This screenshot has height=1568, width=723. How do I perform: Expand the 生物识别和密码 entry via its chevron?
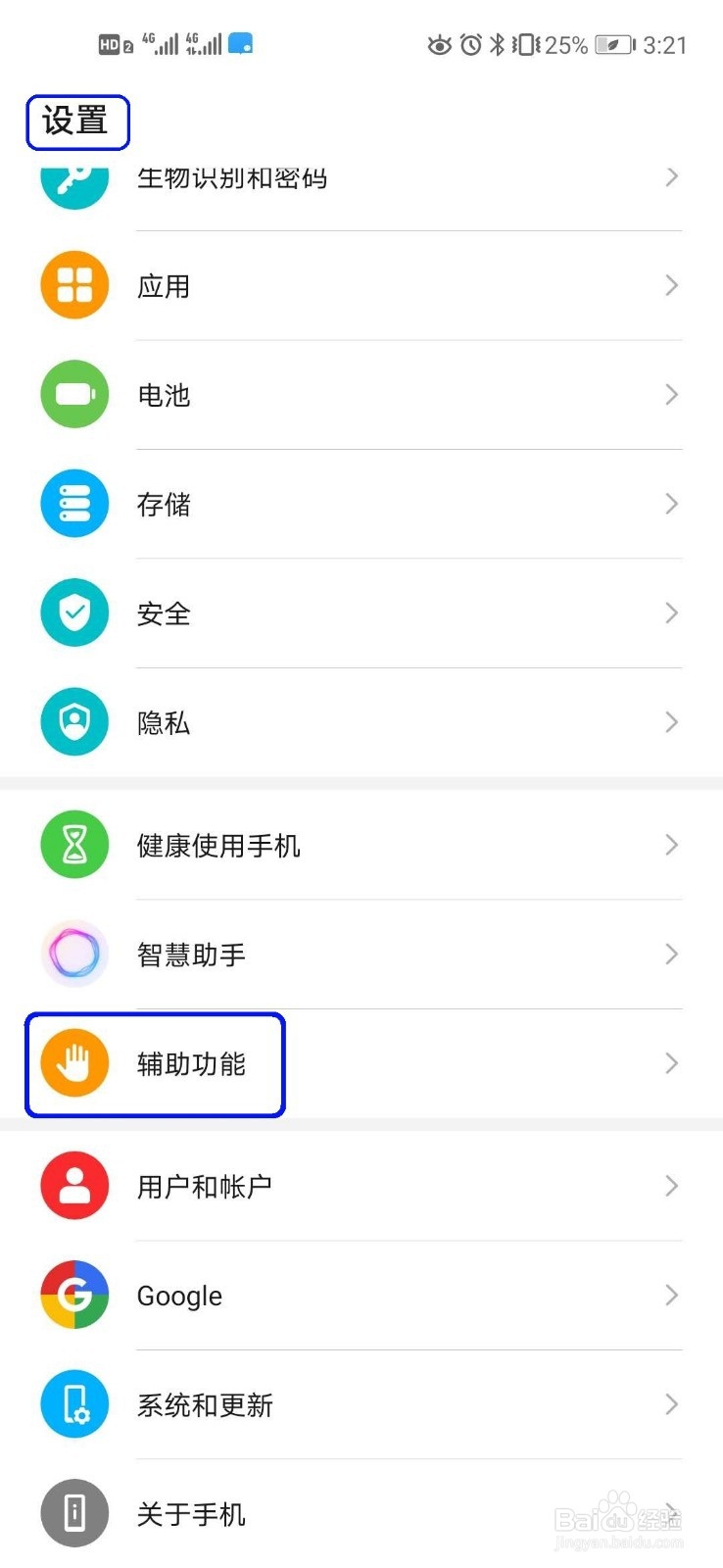point(671,176)
